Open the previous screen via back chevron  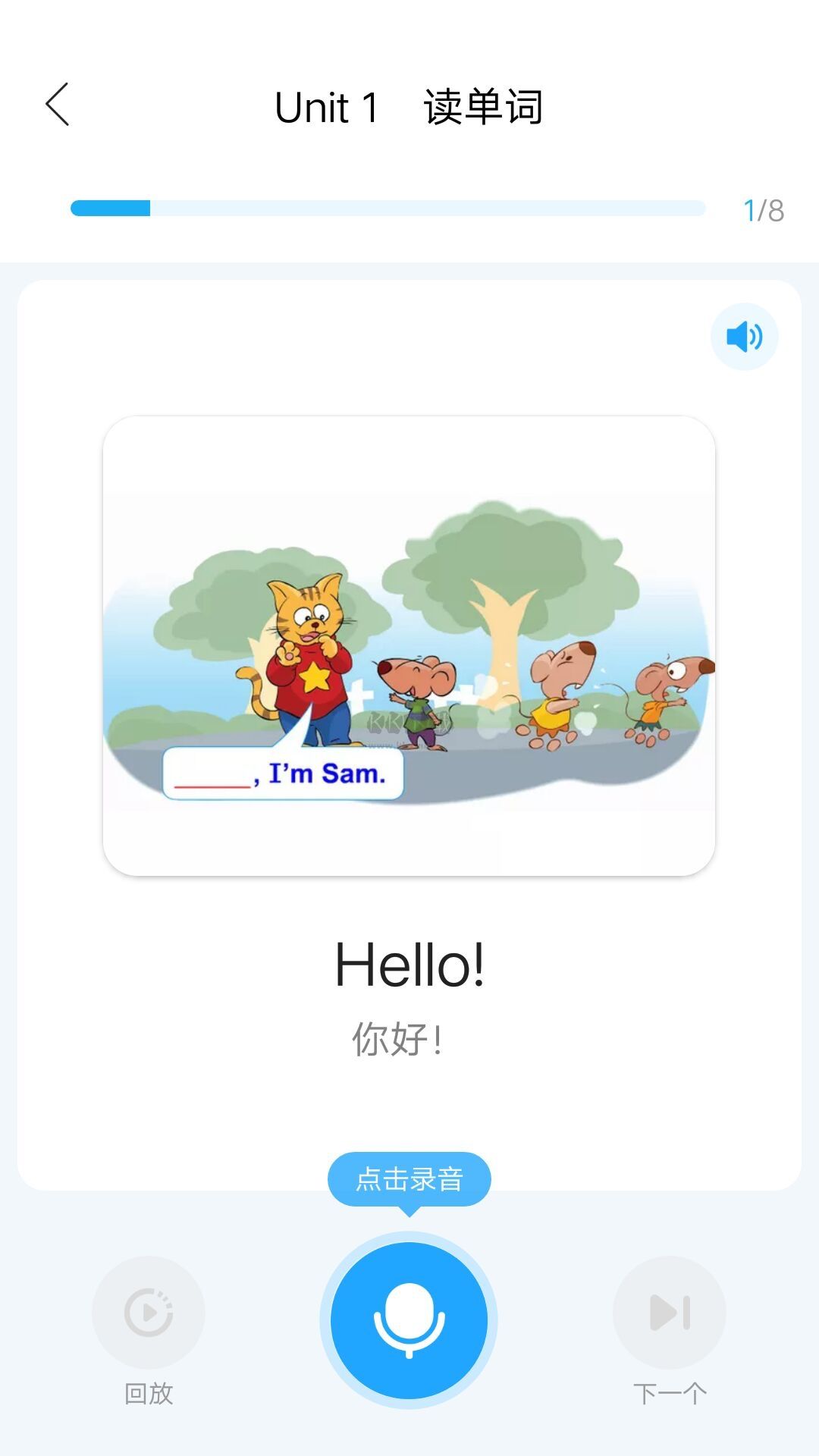point(58,106)
